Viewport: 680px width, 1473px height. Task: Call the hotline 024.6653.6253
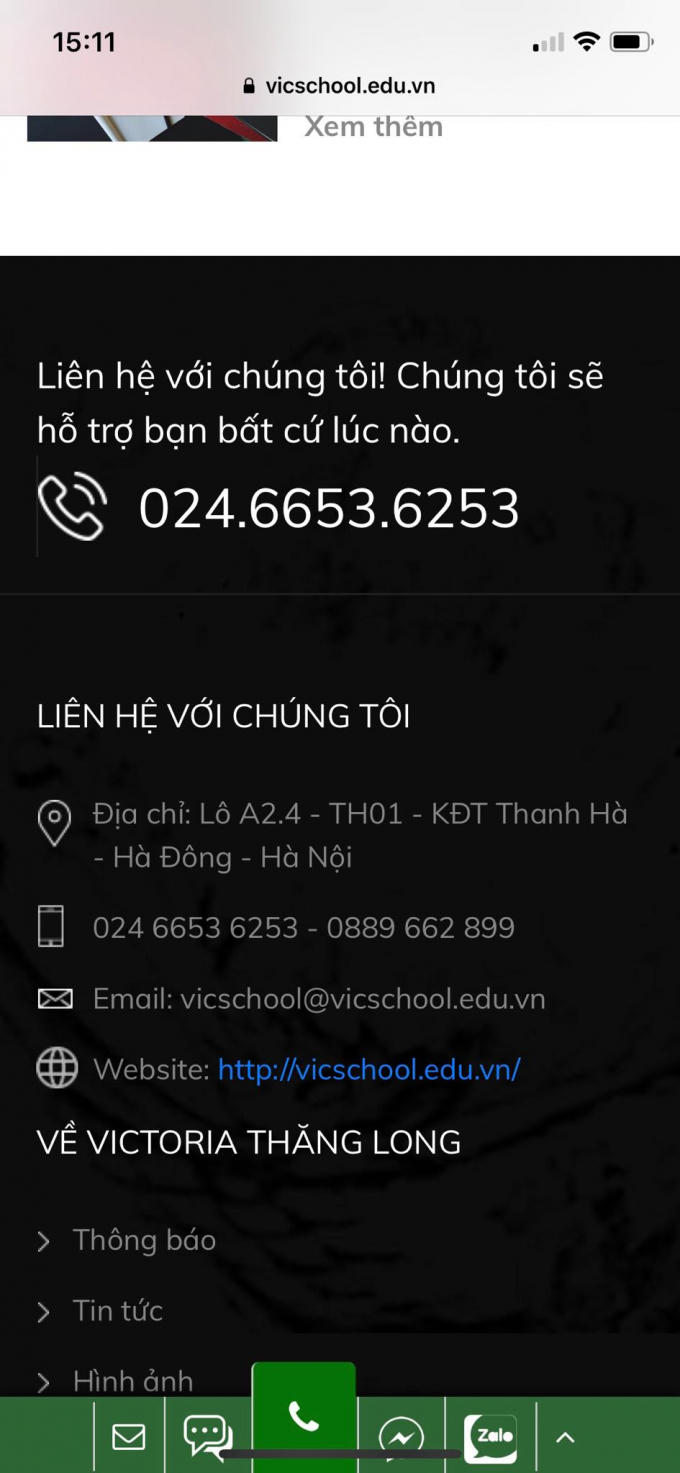[x=328, y=508]
